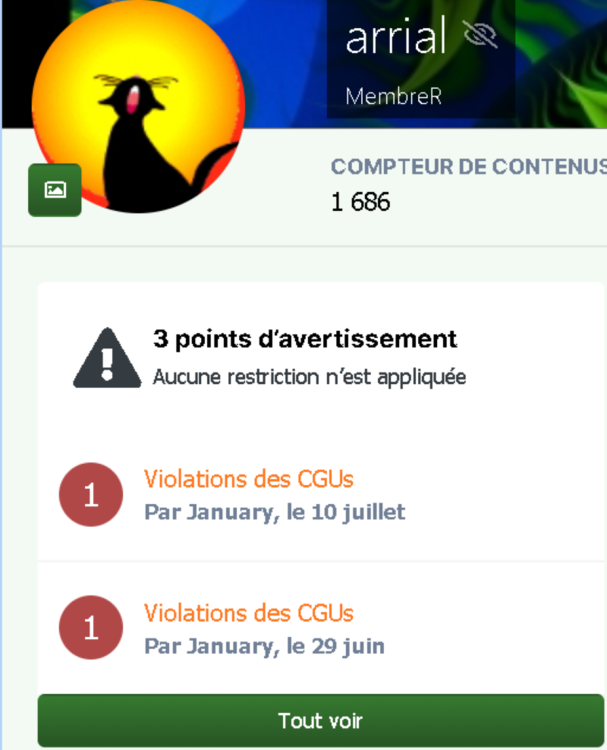Change the profile photo with the image button
This screenshot has width=607, height=750.
coord(55,190)
